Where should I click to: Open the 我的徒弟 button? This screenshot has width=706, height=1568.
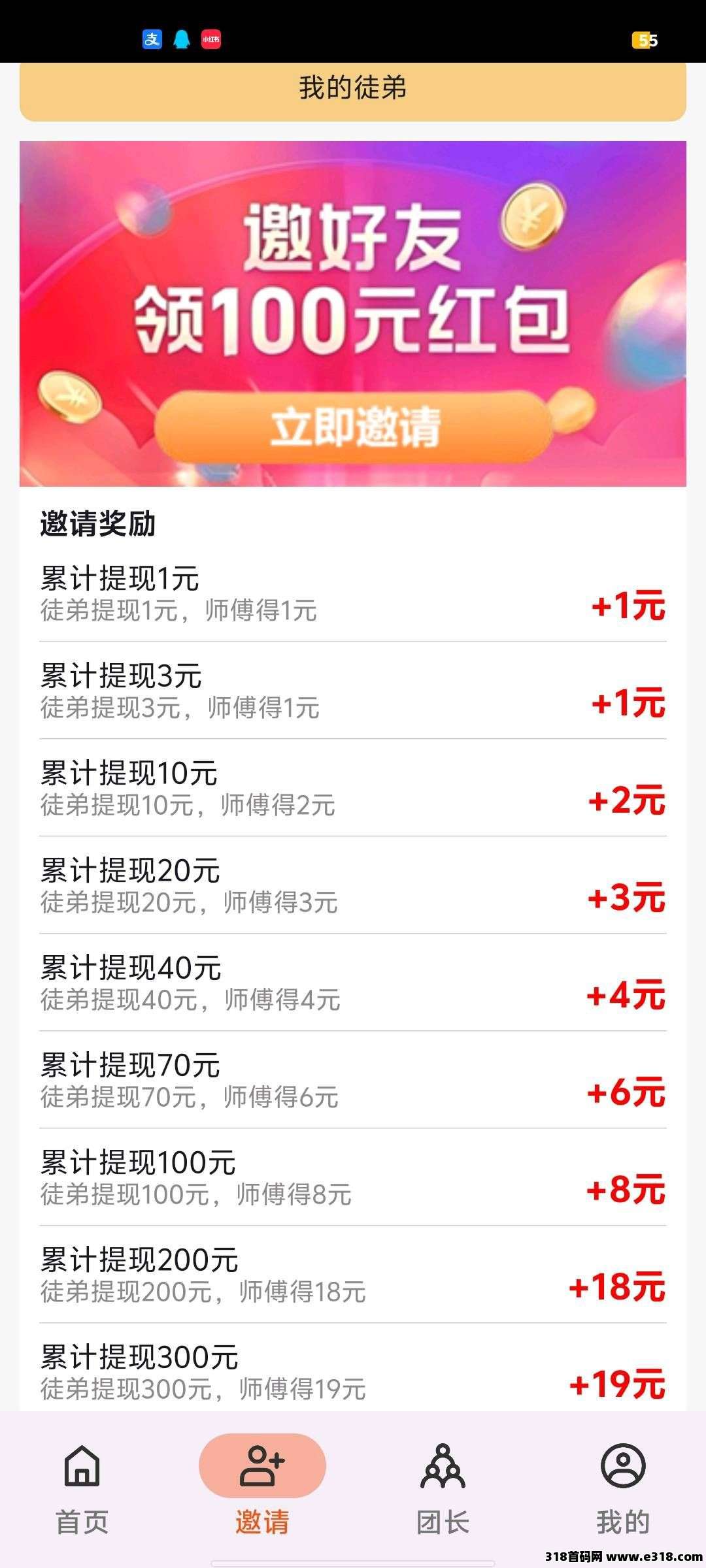pyautogui.click(x=353, y=89)
